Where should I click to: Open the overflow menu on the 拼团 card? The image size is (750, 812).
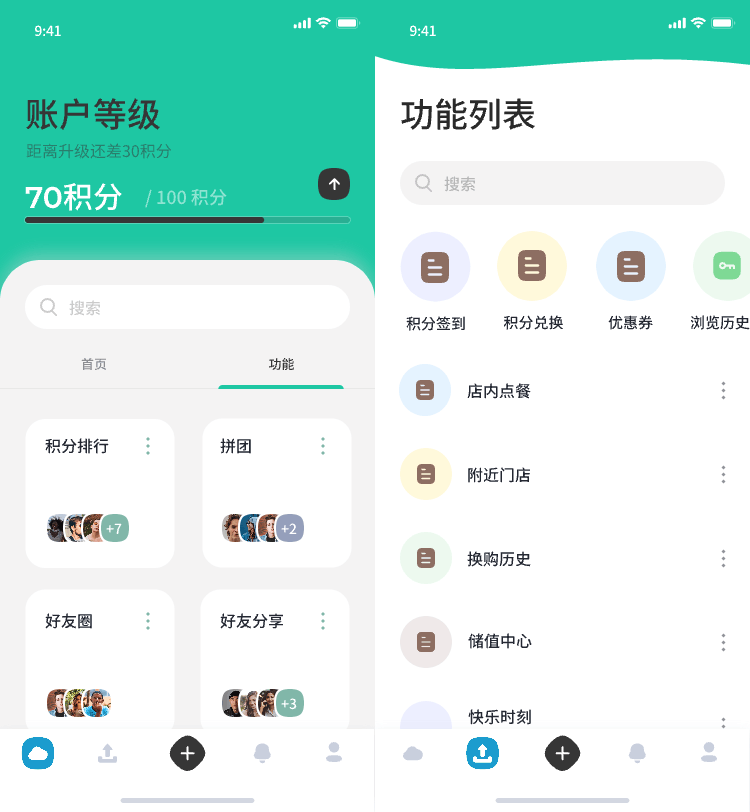pos(322,446)
